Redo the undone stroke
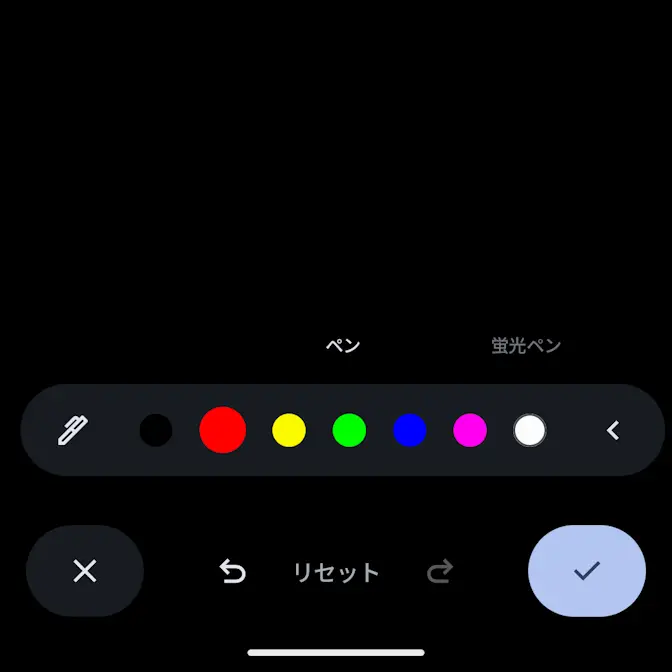 point(440,572)
